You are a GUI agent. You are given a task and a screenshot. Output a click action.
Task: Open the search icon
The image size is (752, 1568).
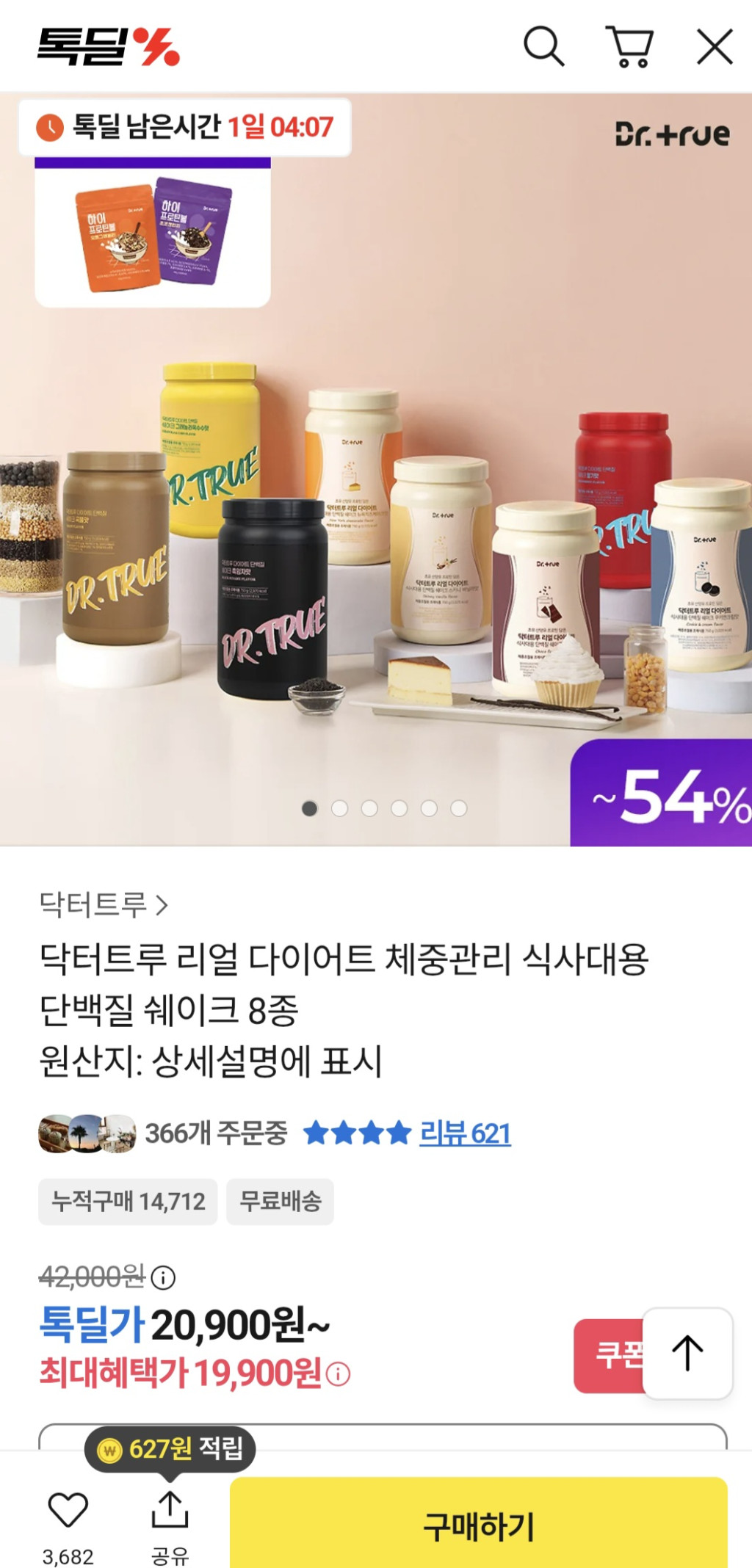click(x=543, y=47)
